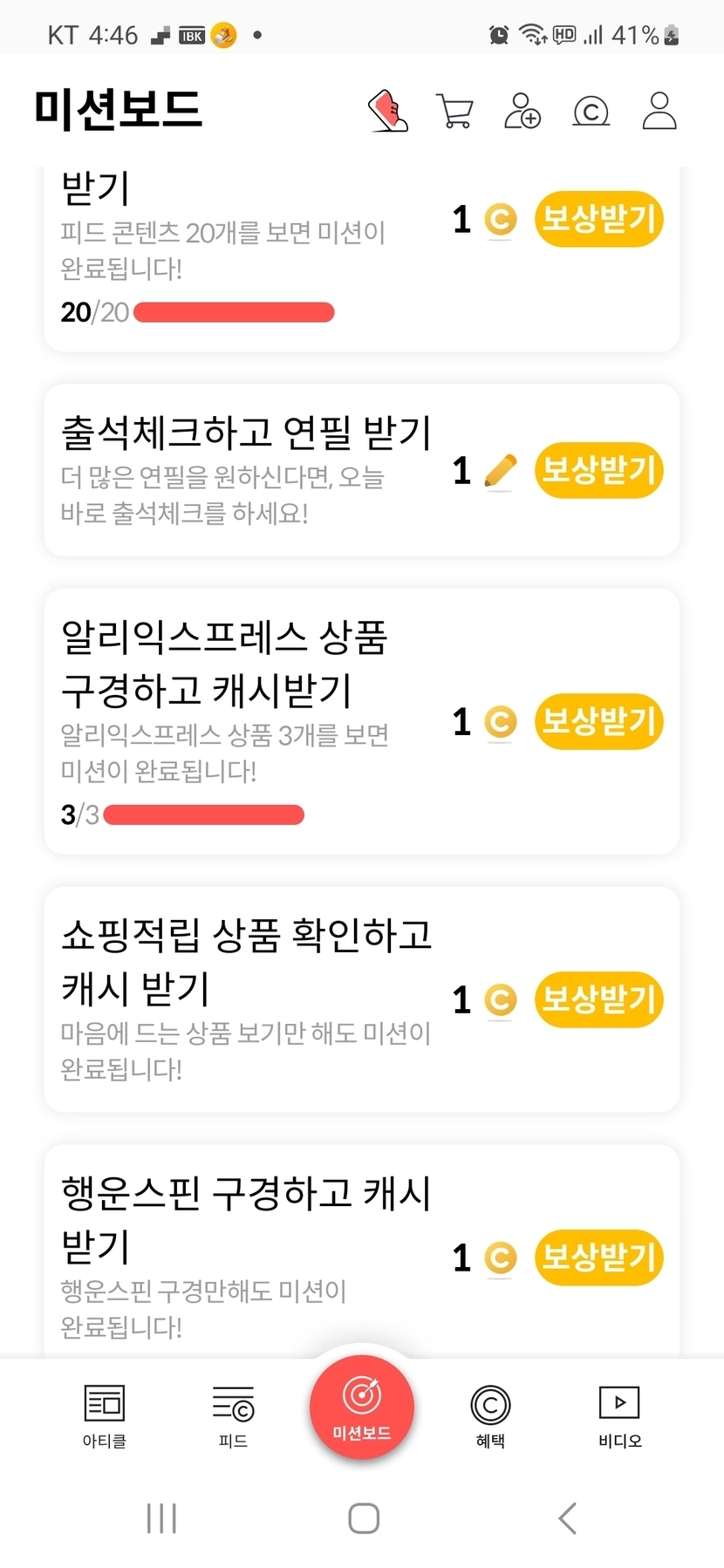Claim 보상받기 for 알리익스프레스 상품 mission

(598, 721)
